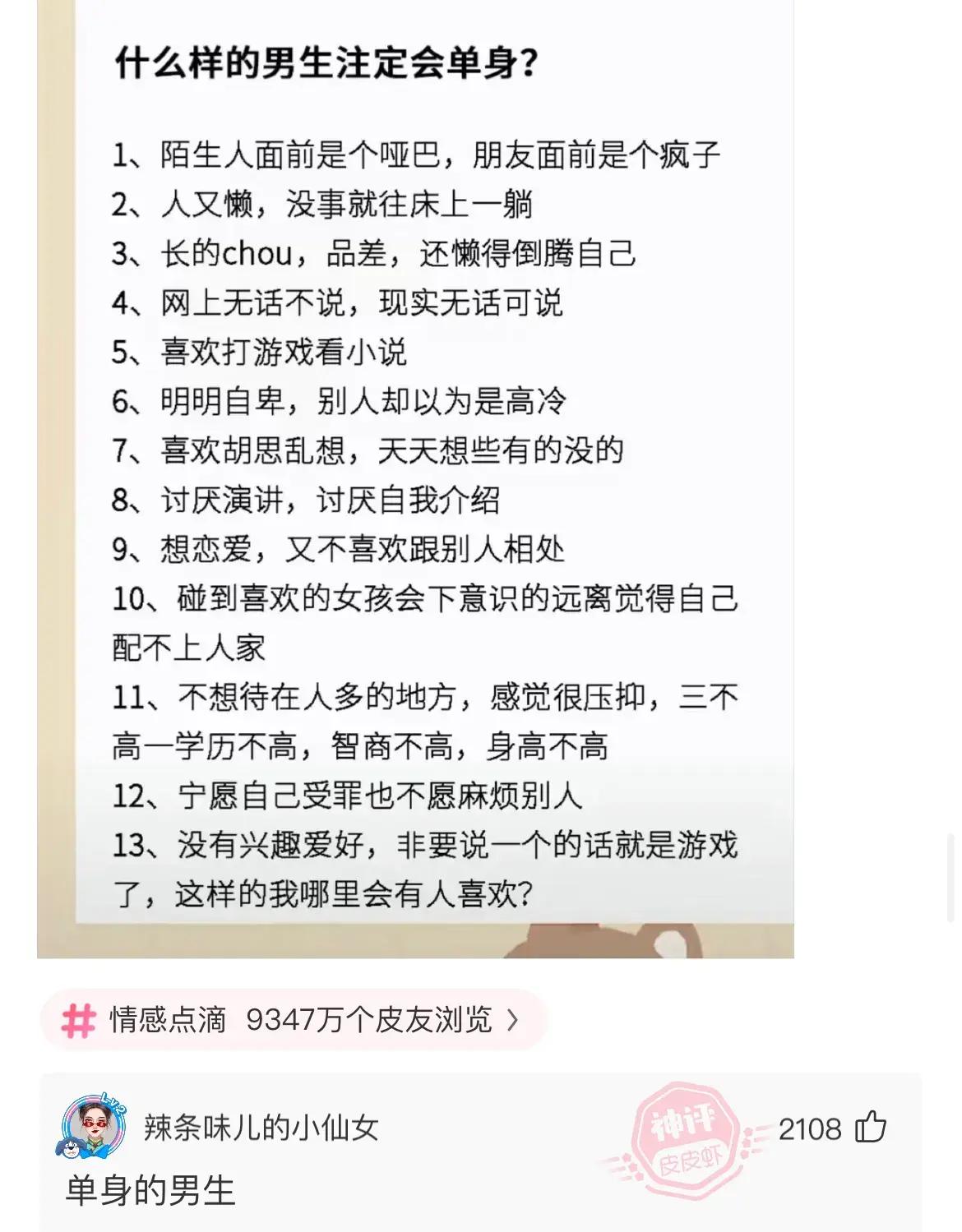
Task: Open the 情感点滴 topic tag
Action: (x=292, y=1020)
